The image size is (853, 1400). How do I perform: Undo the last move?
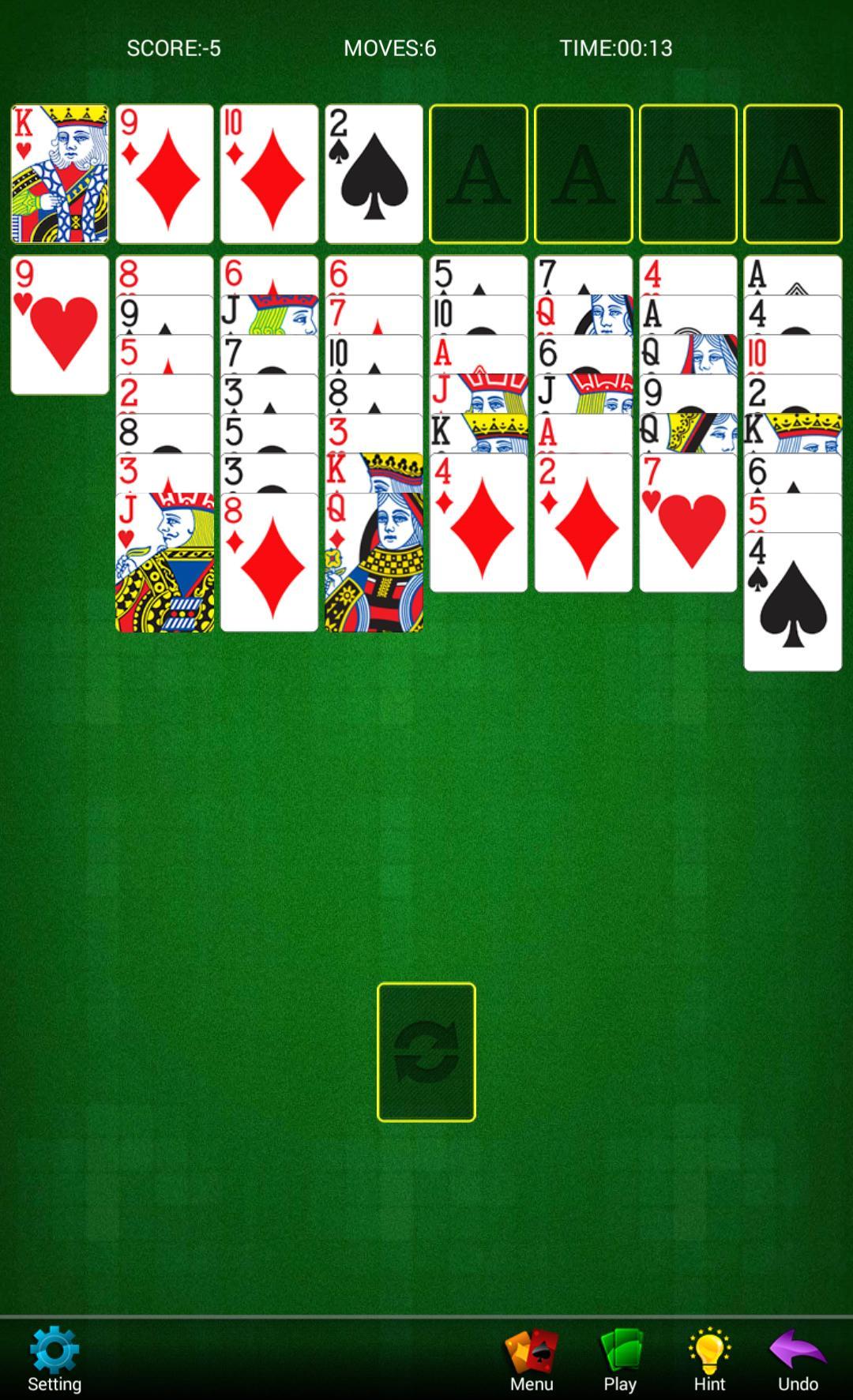coord(798,1360)
